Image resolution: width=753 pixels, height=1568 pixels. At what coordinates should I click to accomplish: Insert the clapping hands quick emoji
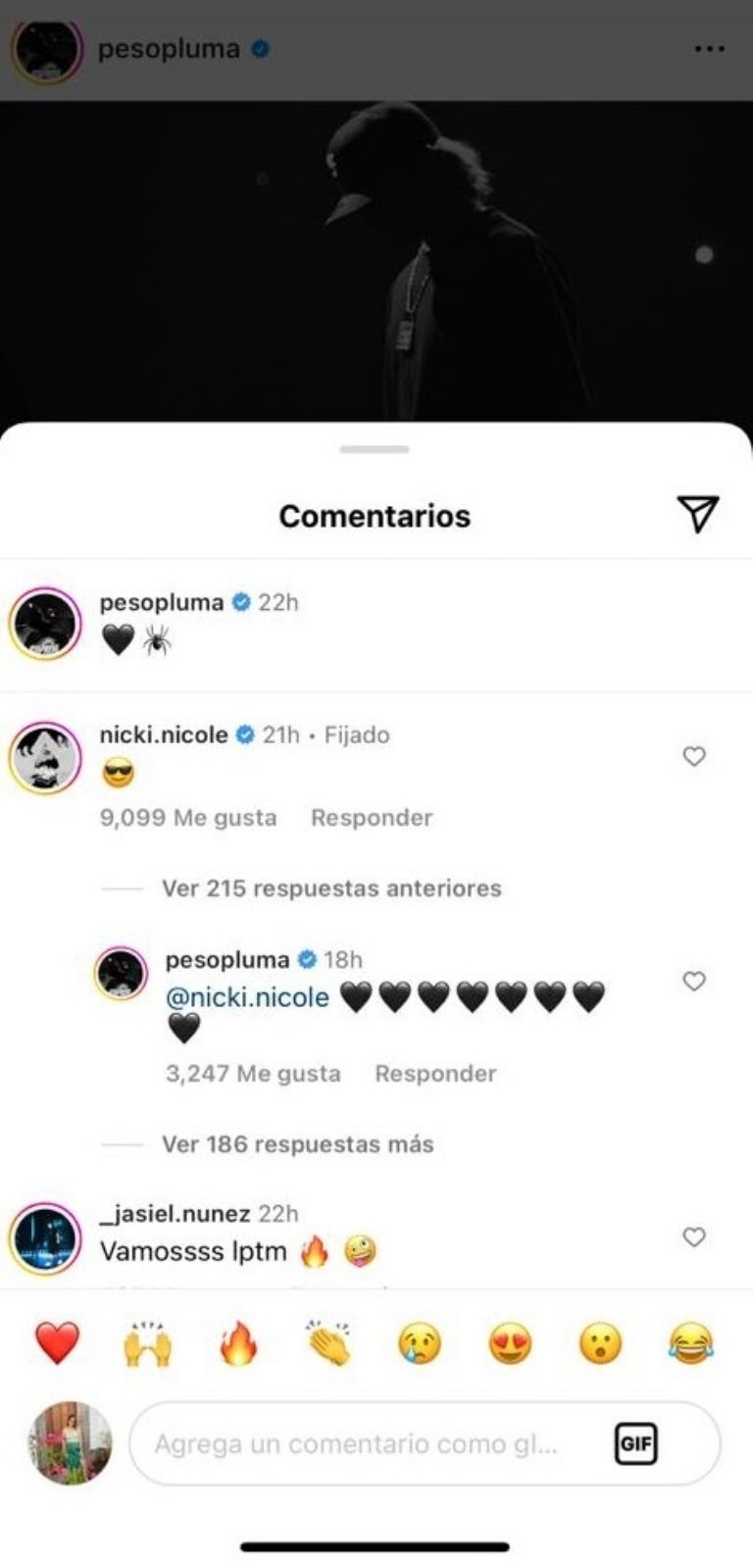coord(328,1343)
